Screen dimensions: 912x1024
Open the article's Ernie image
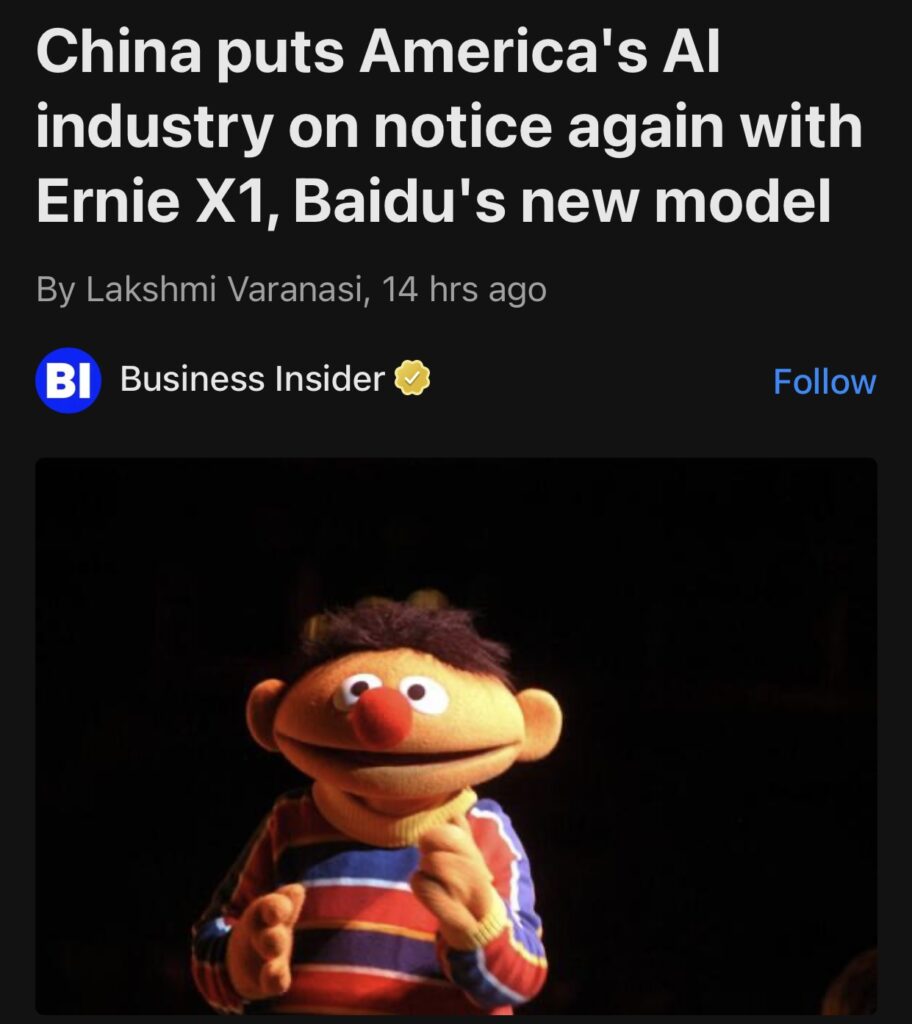coord(456,736)
